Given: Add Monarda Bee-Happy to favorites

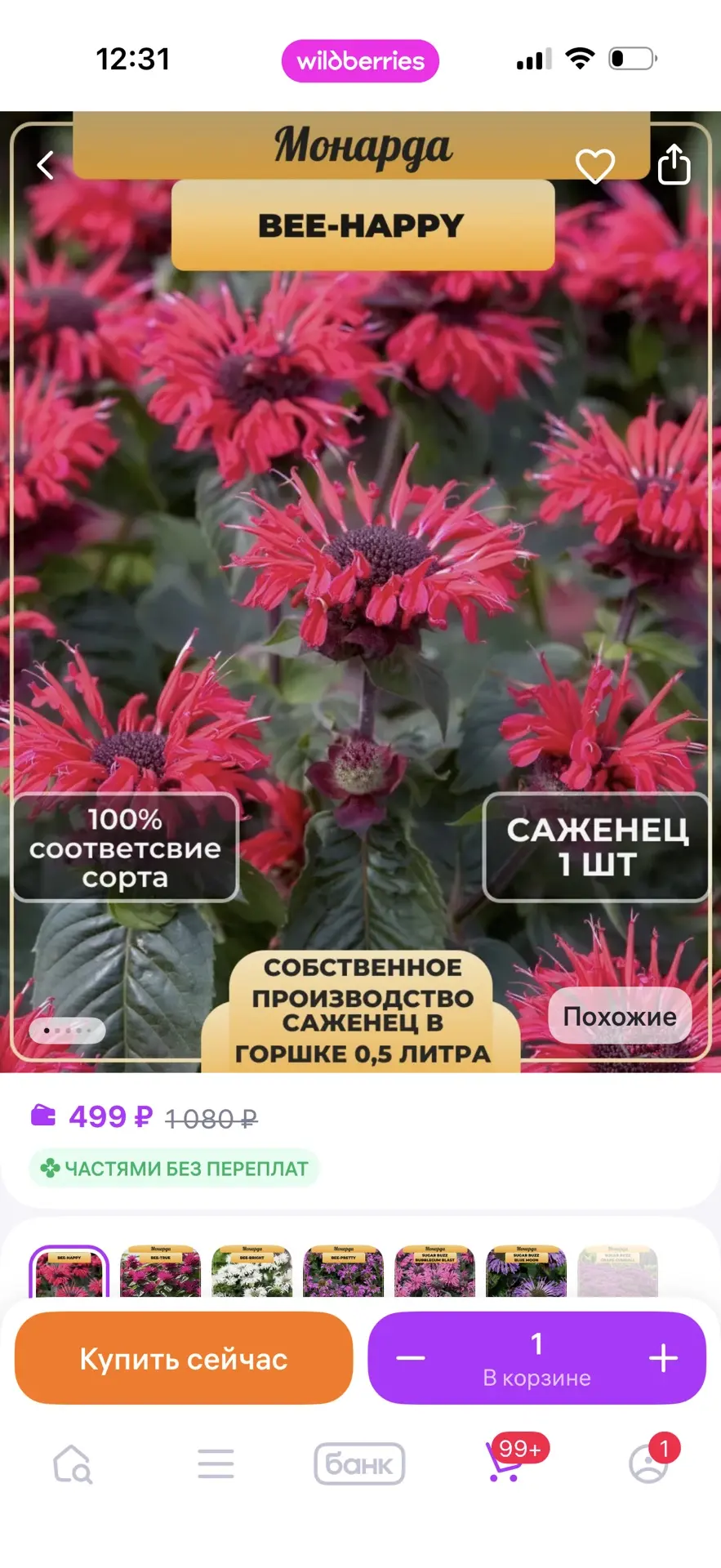Looking at the screenshot, I should click(595, 166).
